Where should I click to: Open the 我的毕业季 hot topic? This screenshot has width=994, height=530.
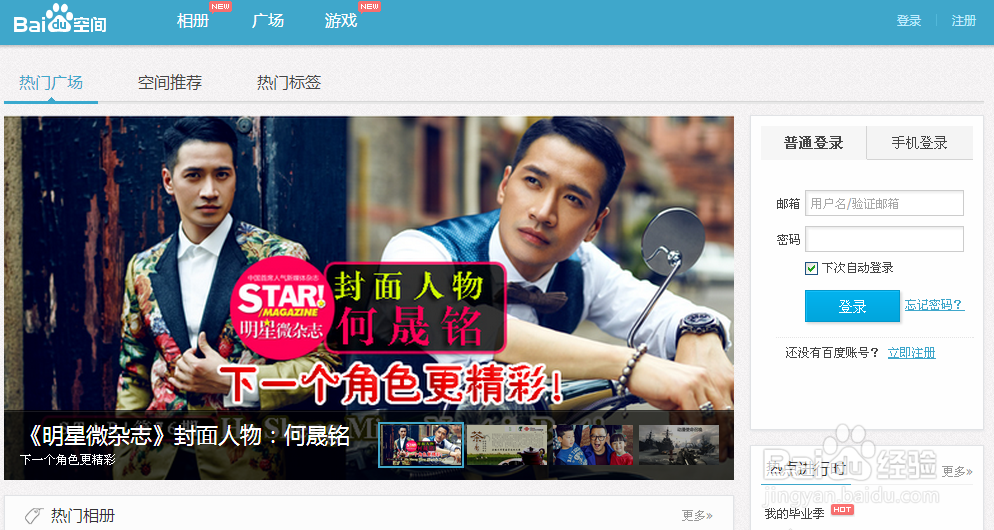[x=795, y=513]
